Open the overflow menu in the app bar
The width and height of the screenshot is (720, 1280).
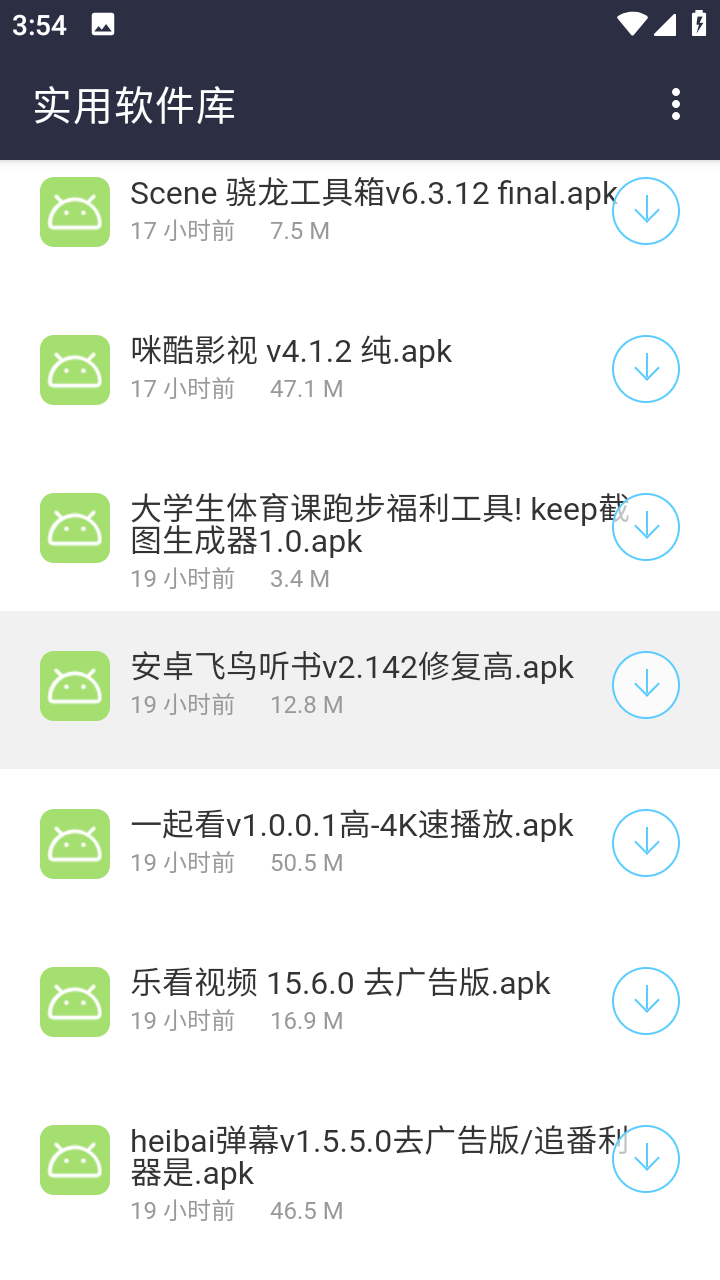pyautogui.click(x=676, y=104)
